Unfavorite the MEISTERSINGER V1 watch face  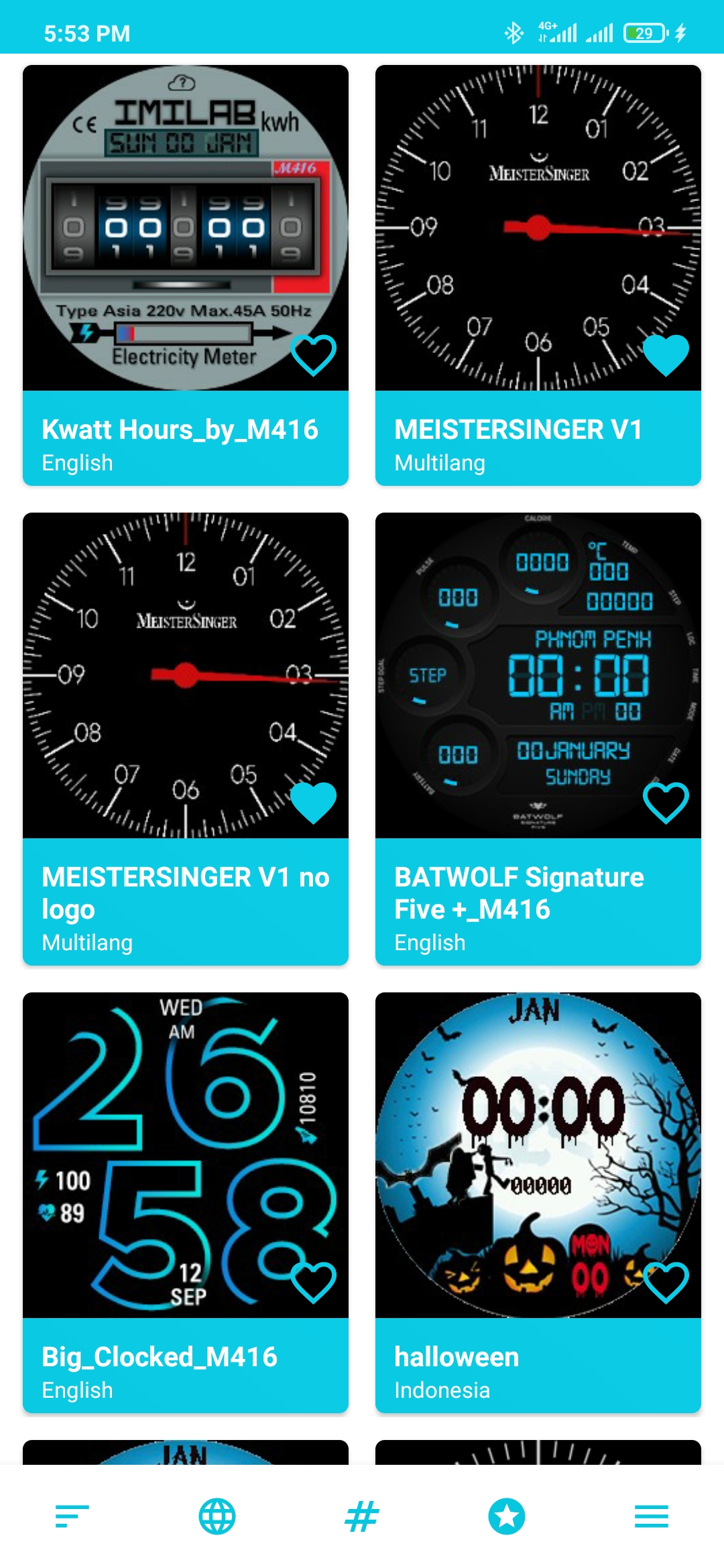point(666,356)
